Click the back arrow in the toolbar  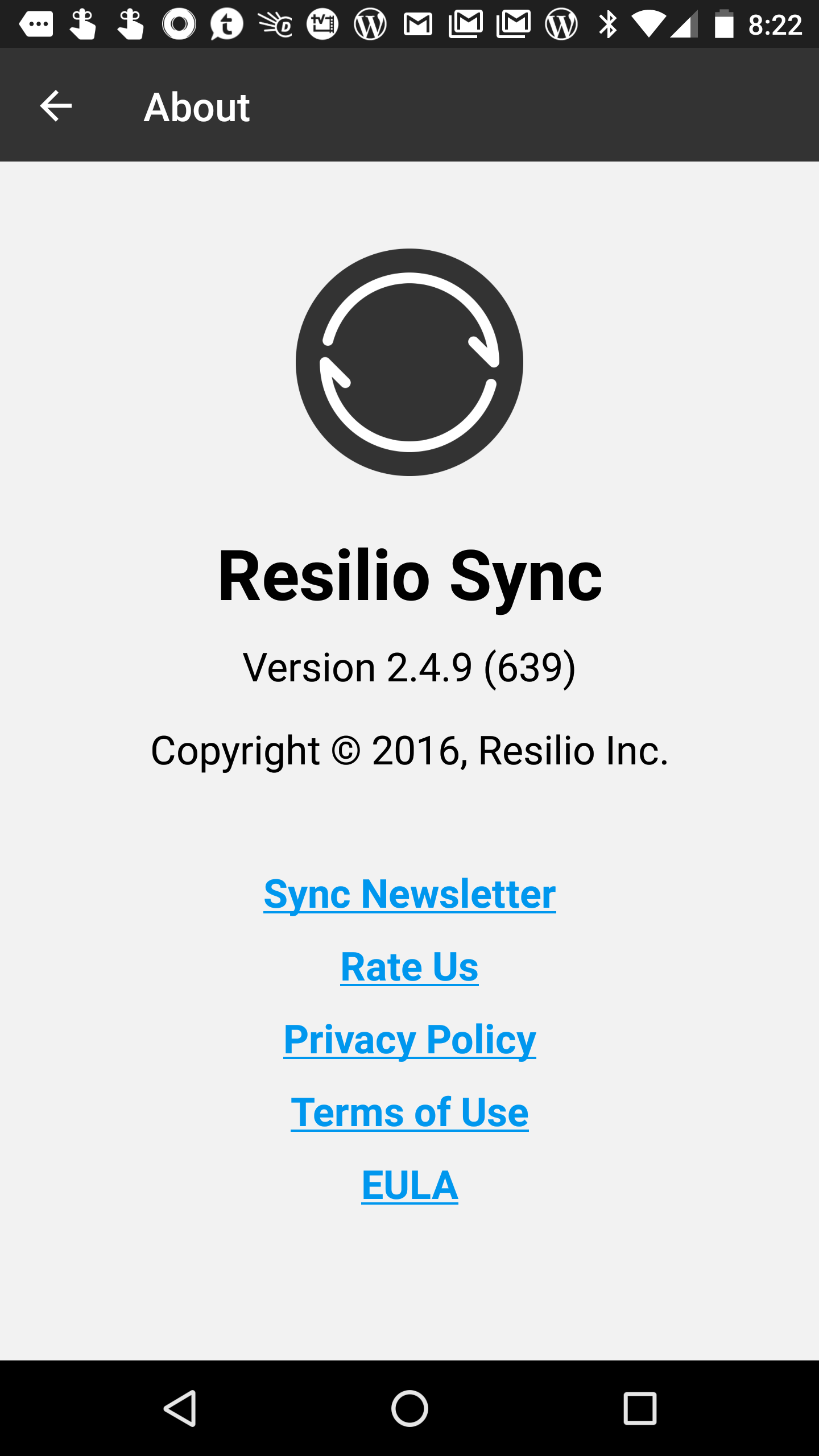[55, 106]
